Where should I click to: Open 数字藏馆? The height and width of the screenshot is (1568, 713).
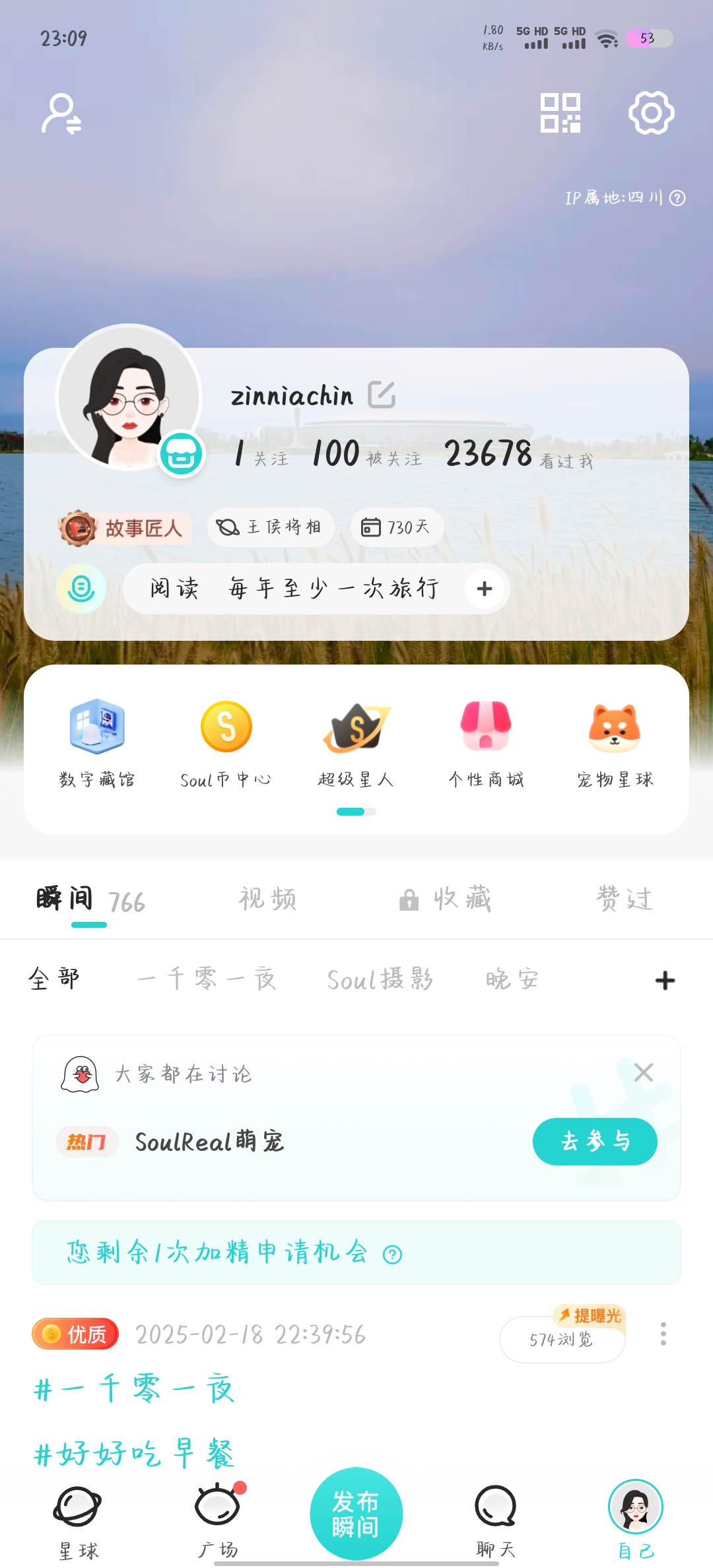pyautogui.click(x=97, y=744)
